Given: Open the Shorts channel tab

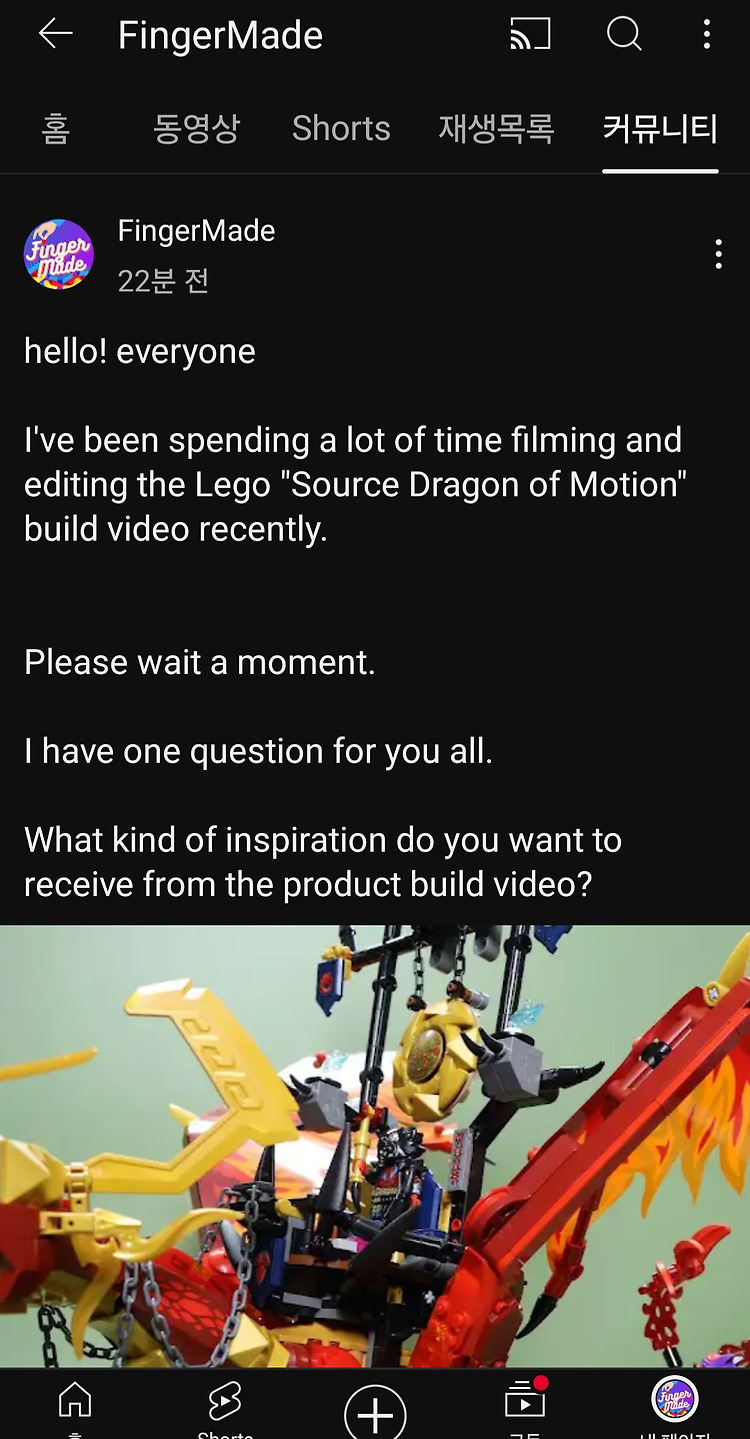Looking at the screenshot, I should point(341,128).
